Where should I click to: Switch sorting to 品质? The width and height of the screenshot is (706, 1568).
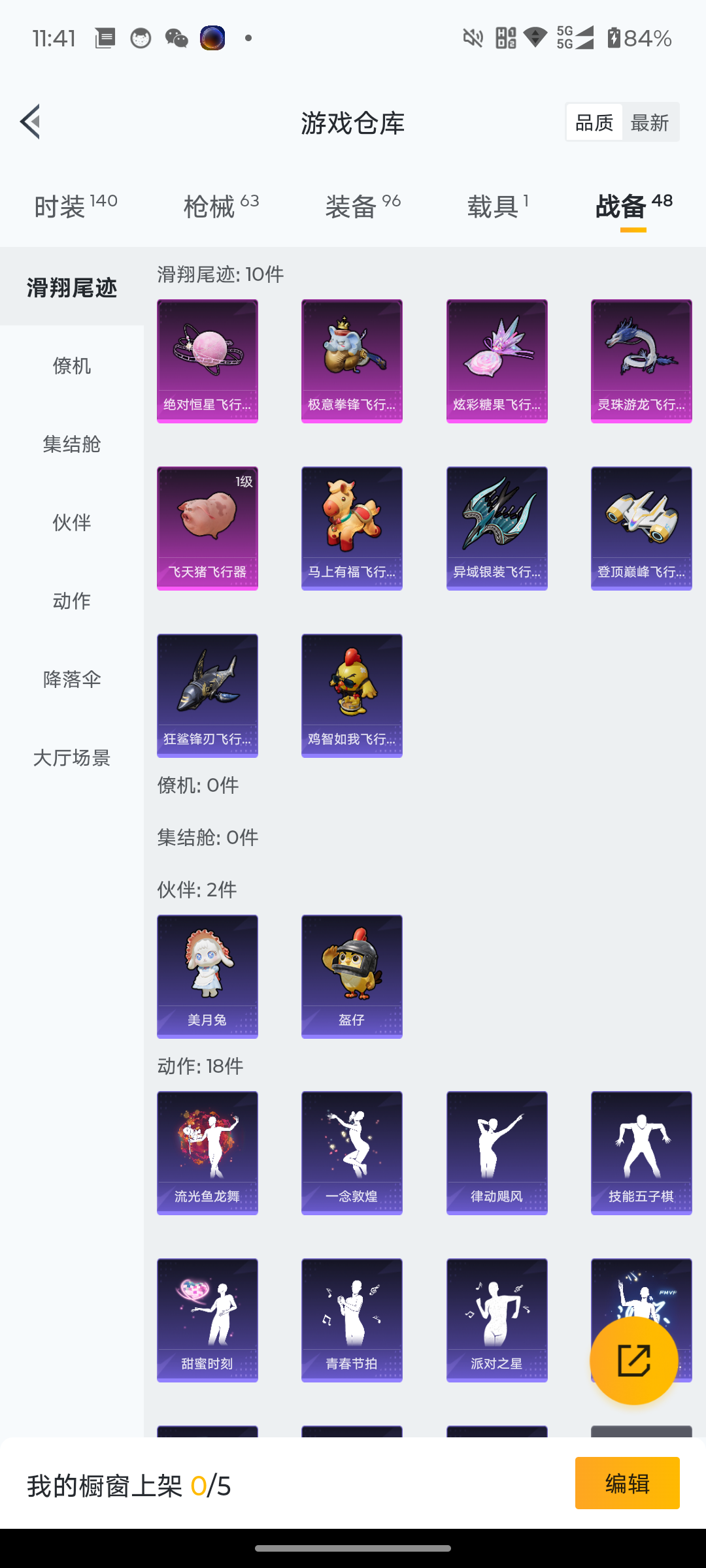(593, 122)
